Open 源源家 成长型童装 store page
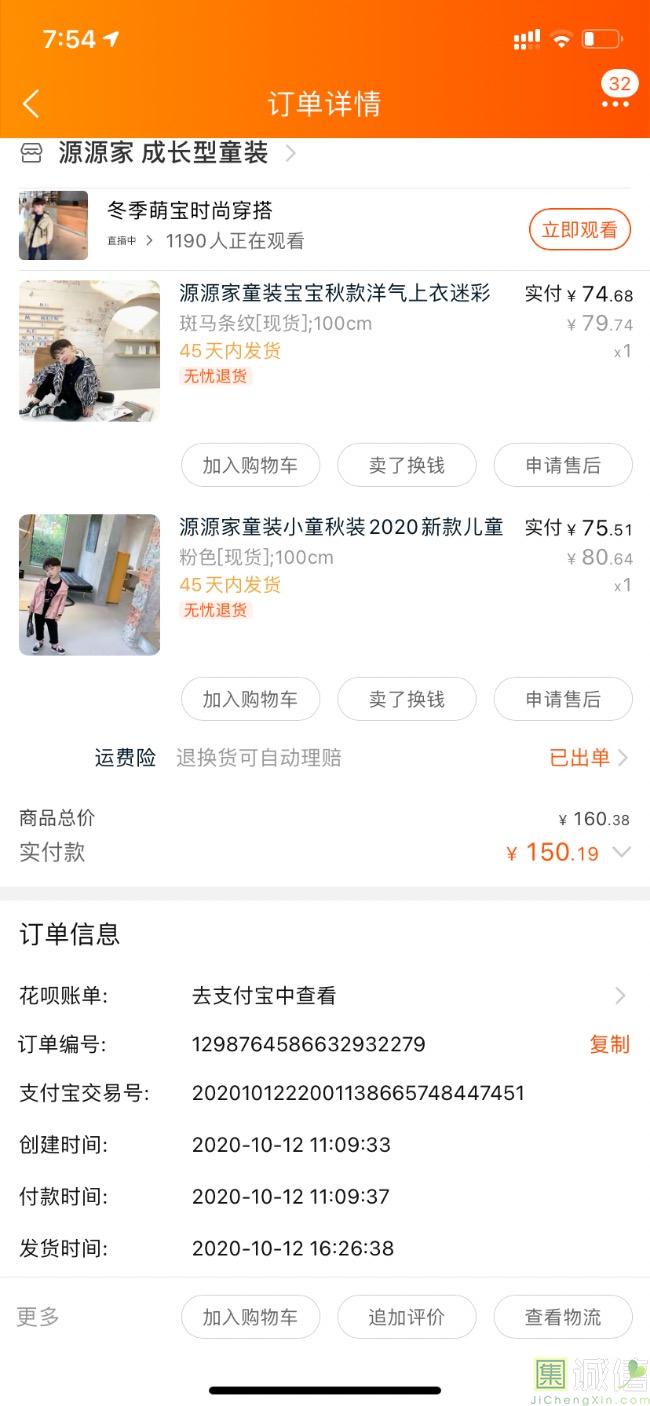650x1406 pixels. pos(163,153)
